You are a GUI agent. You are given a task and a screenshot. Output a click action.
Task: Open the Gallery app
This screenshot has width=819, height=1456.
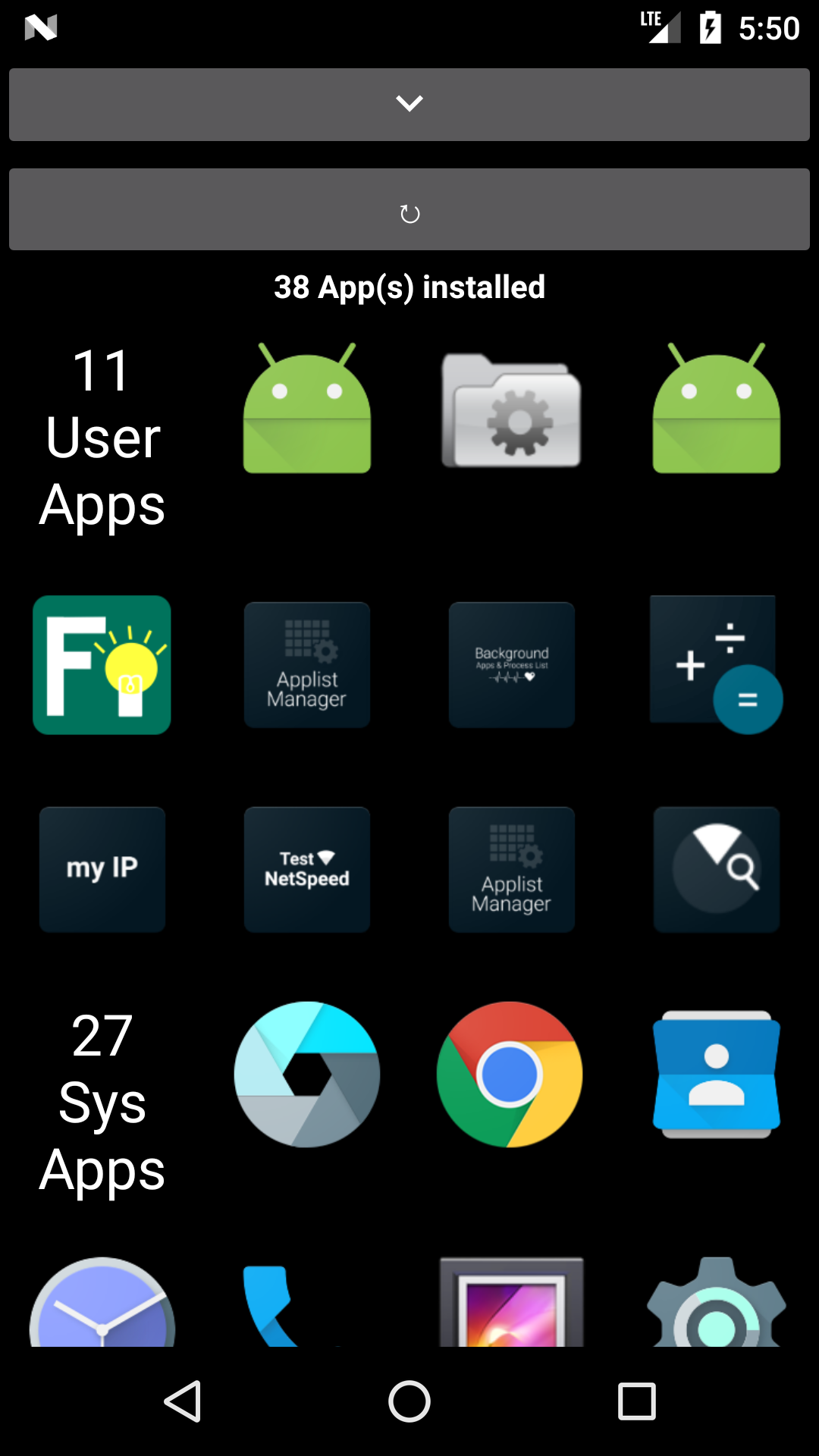(512, 1304)
